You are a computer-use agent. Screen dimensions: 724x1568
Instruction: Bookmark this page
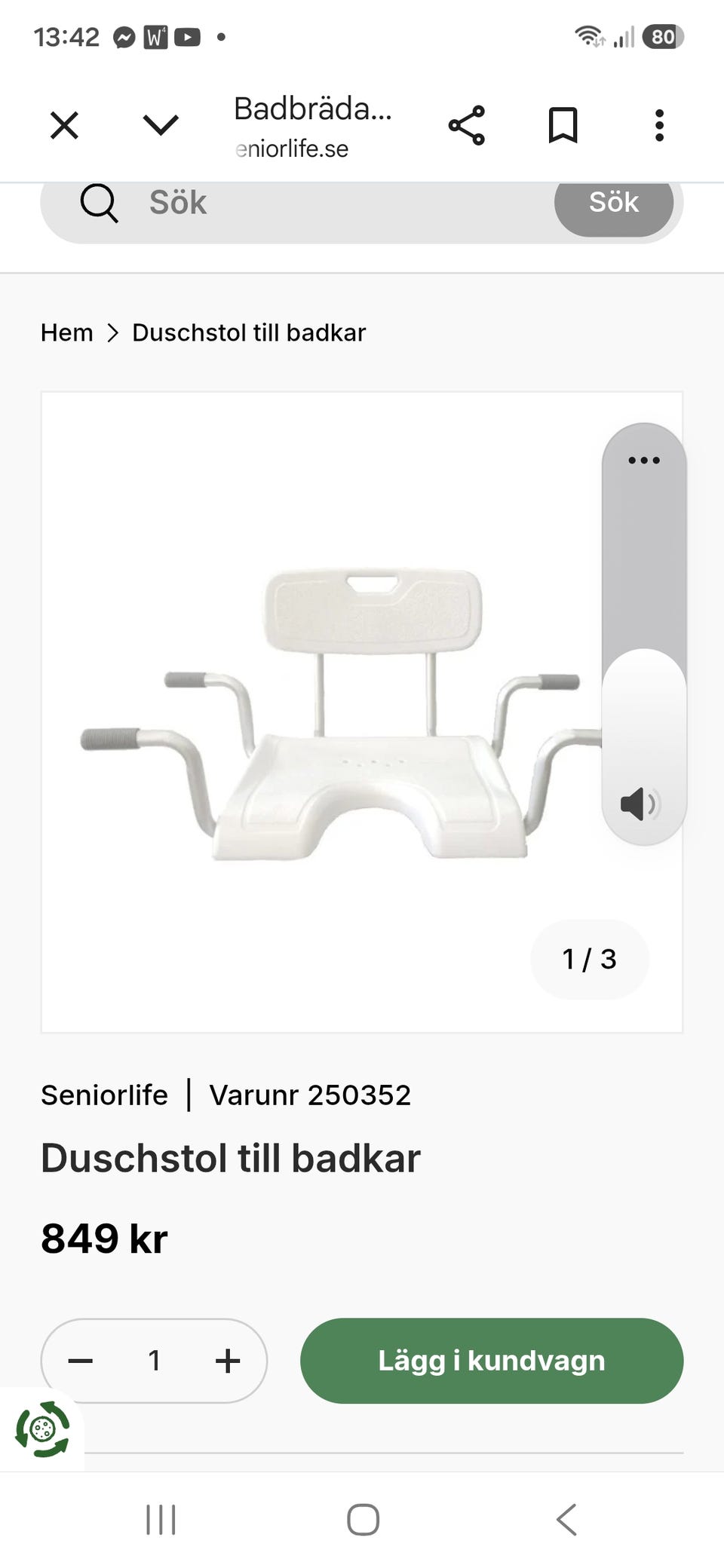pos(563,125)
